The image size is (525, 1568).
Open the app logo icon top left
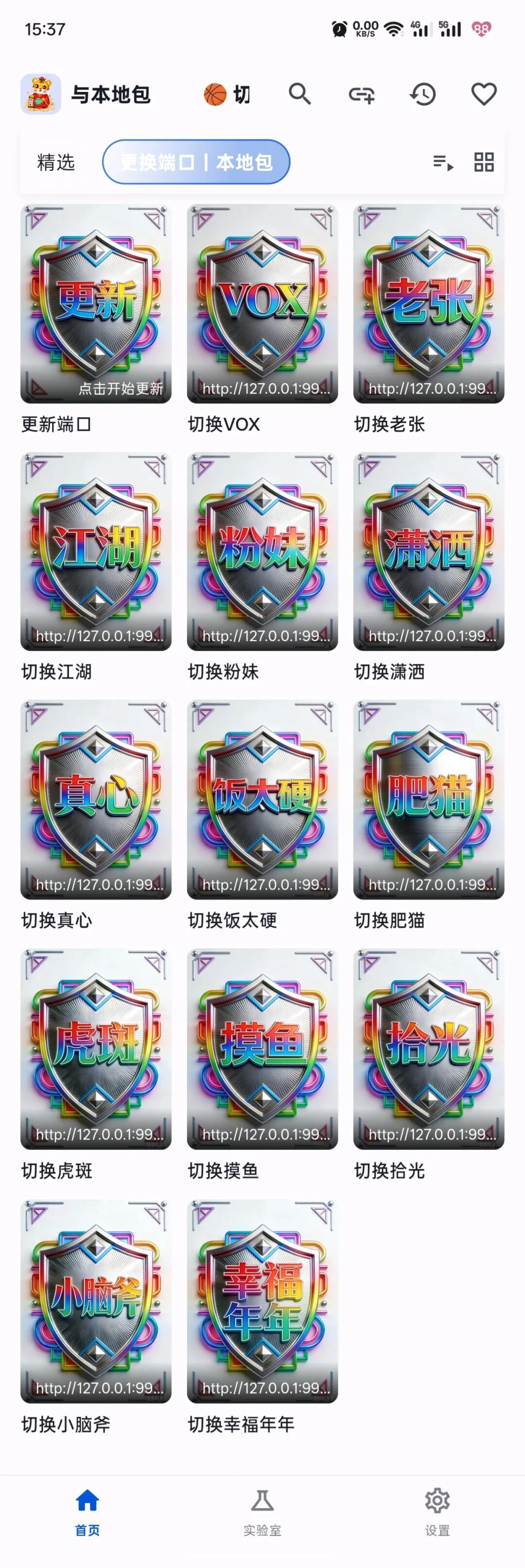40,95
